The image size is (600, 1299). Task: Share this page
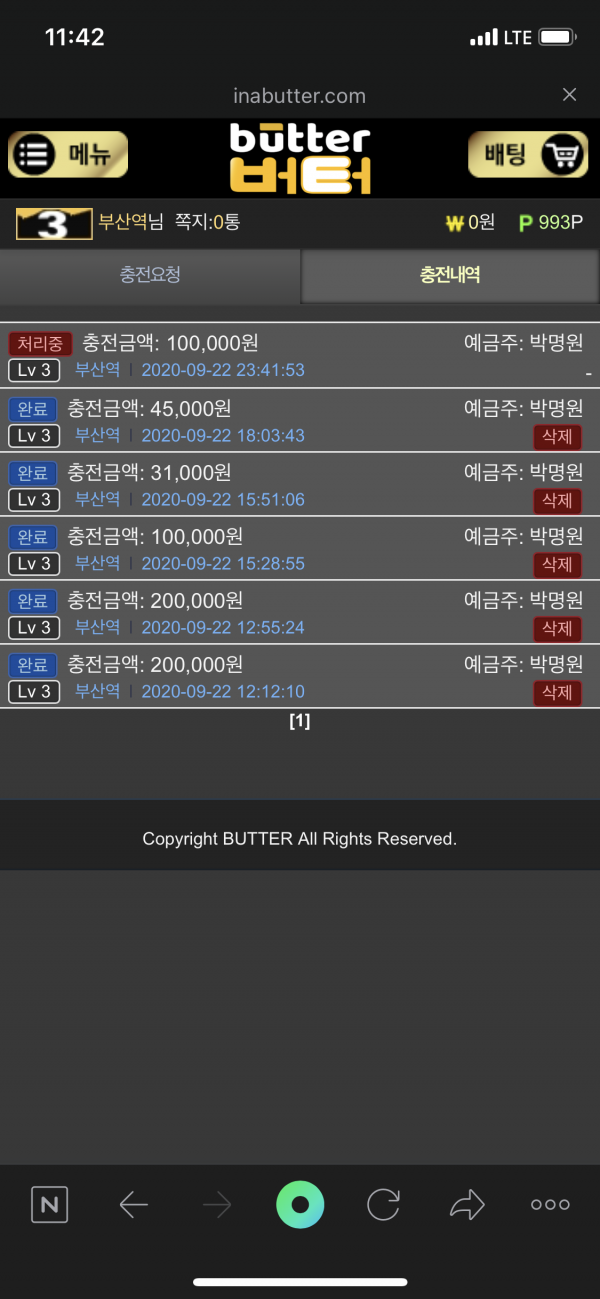(466, 1205)
